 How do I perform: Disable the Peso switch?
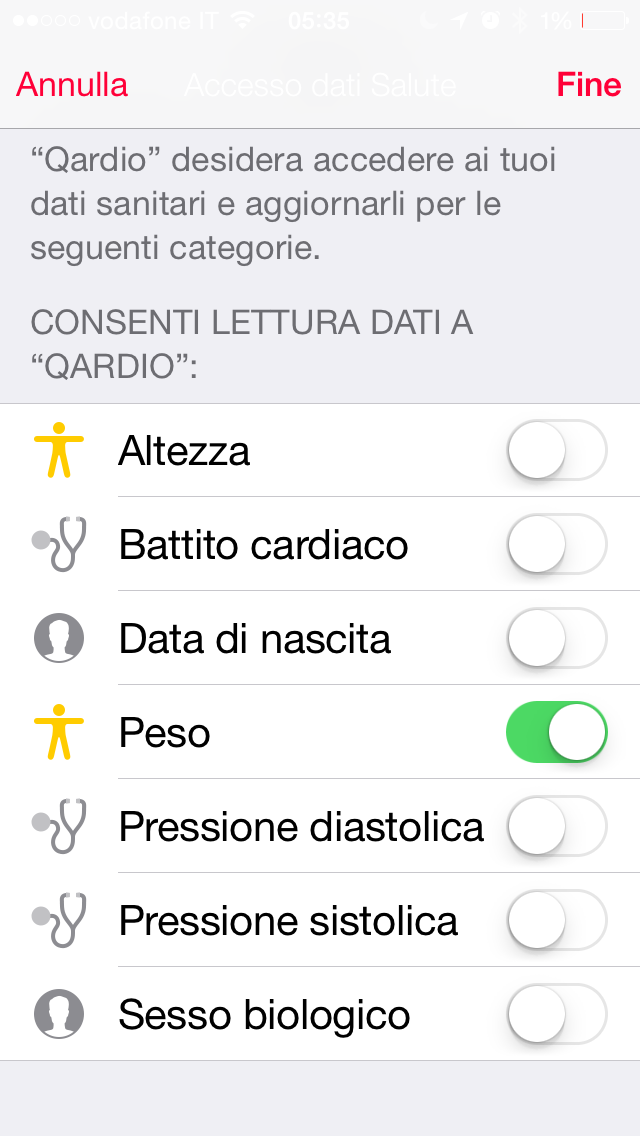coord(556,733)
